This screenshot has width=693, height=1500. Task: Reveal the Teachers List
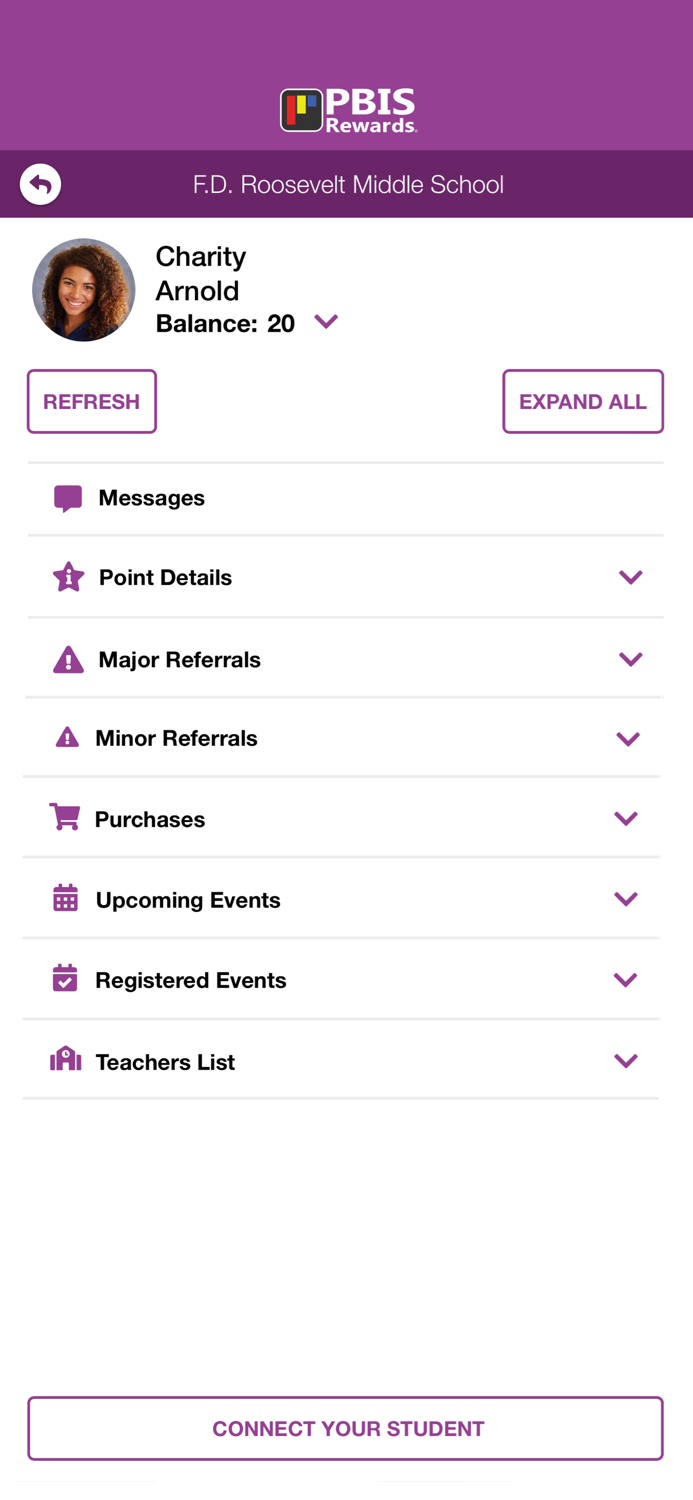(x=626, y=1061)
